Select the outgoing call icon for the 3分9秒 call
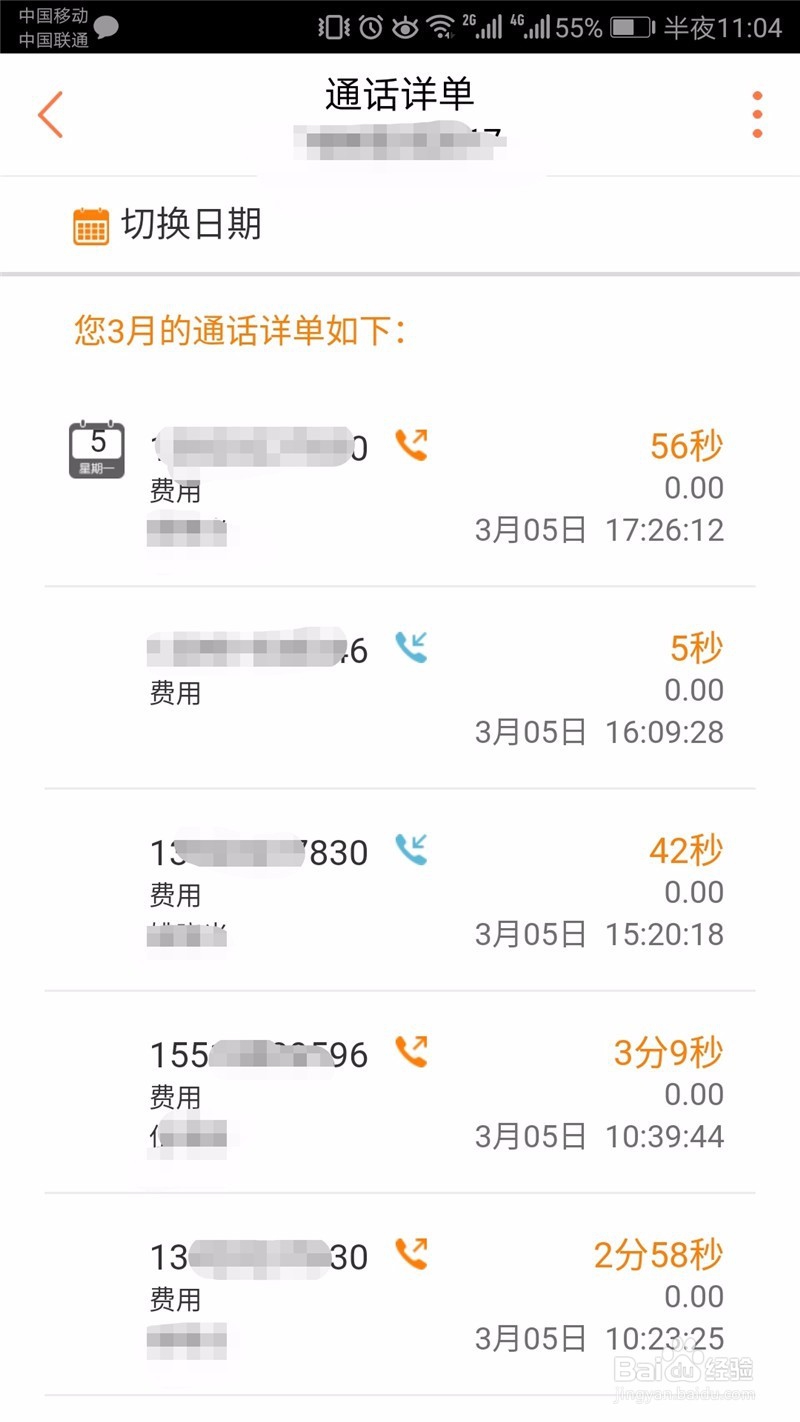The height and width of the screenshot is (1422, 800). pos(412,1053)
